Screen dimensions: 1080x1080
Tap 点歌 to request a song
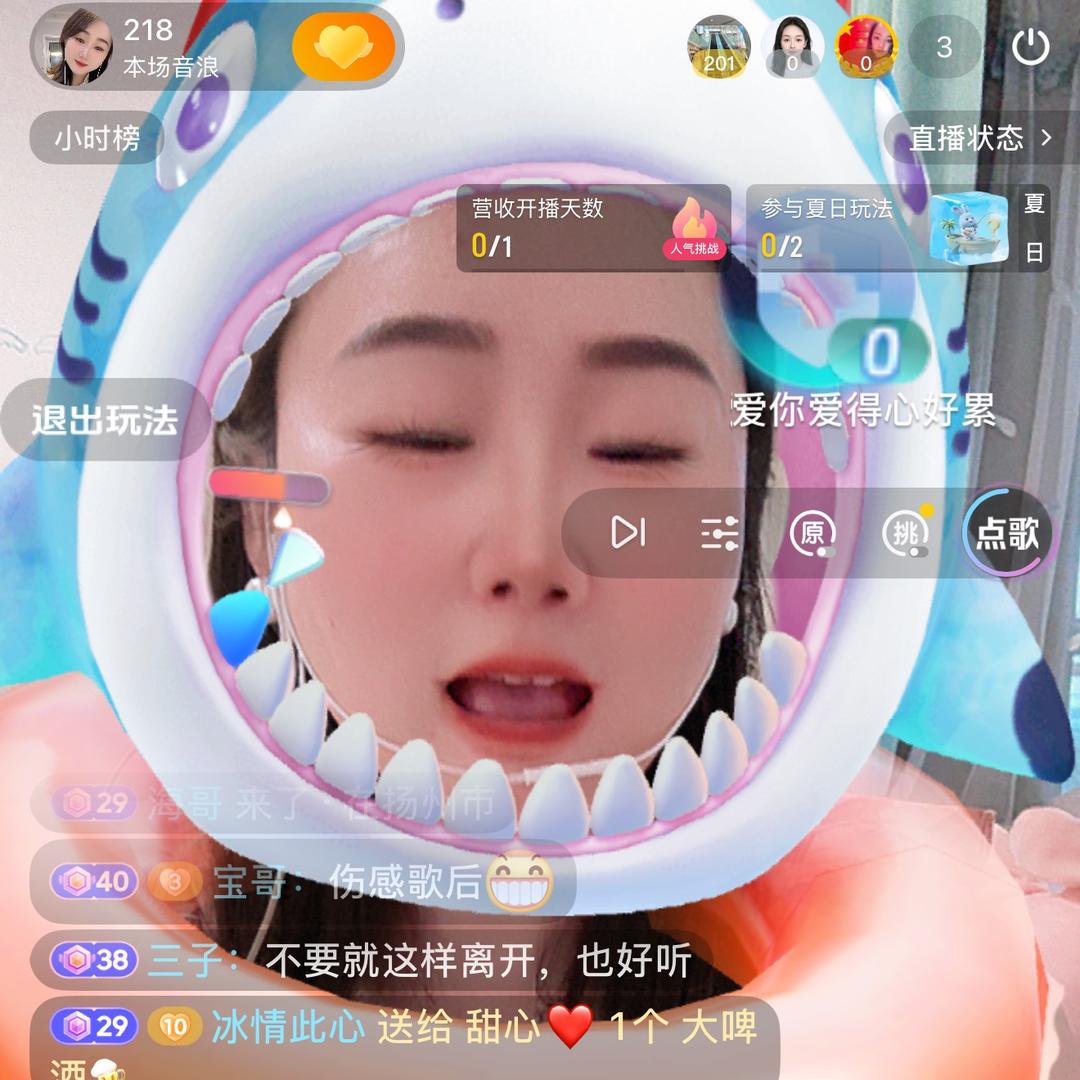pos(1007,534)
